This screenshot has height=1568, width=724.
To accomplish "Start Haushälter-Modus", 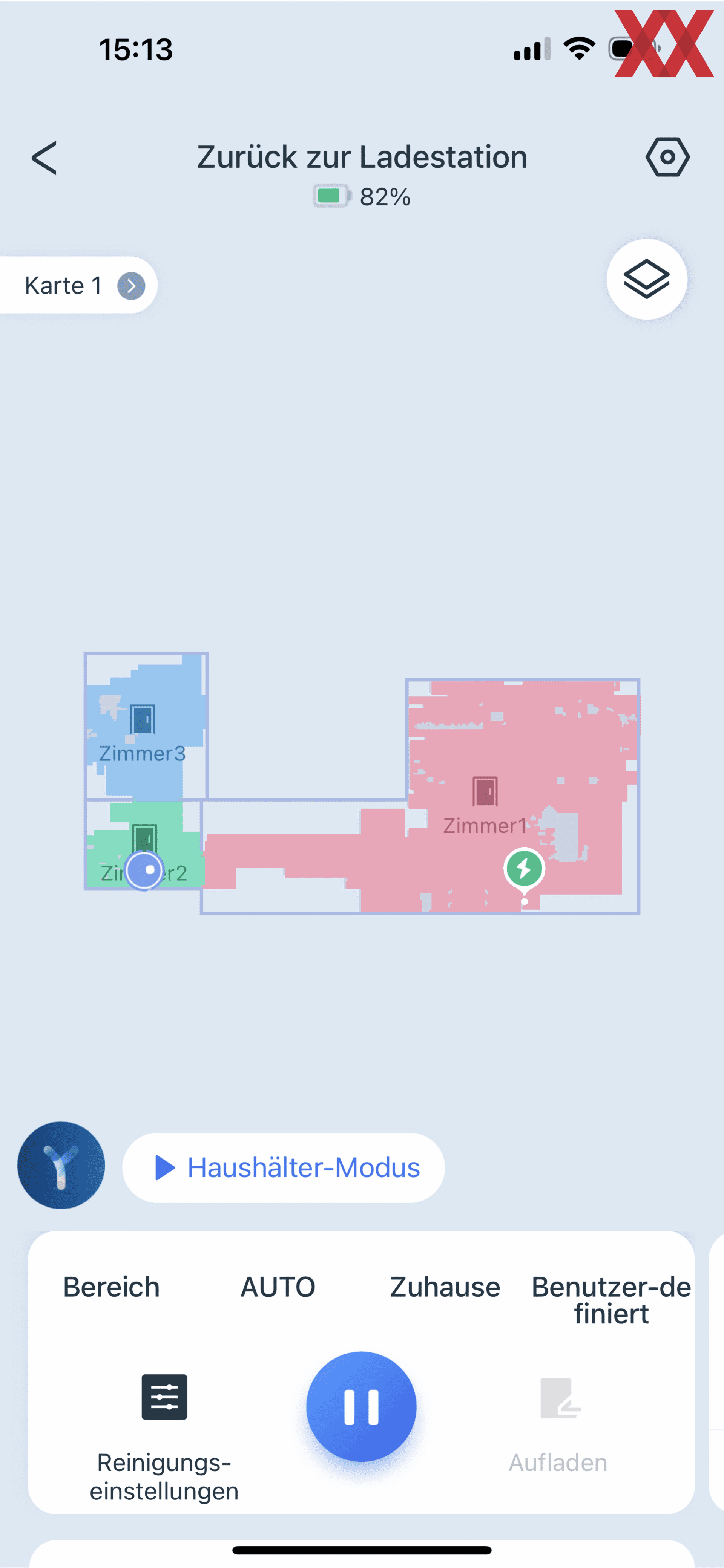I will tap(283, 1167).
